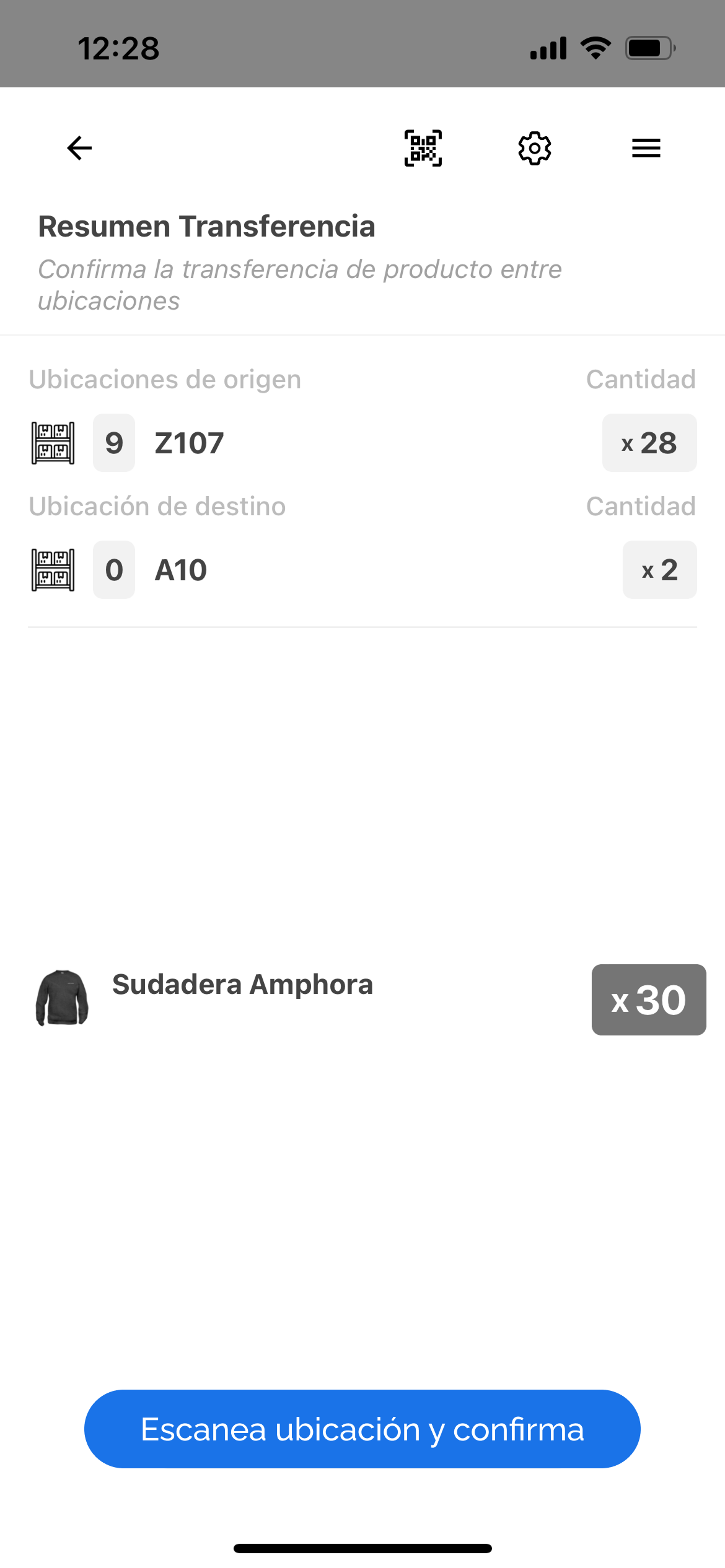Tap the back arrow

[x=78, y=147]
